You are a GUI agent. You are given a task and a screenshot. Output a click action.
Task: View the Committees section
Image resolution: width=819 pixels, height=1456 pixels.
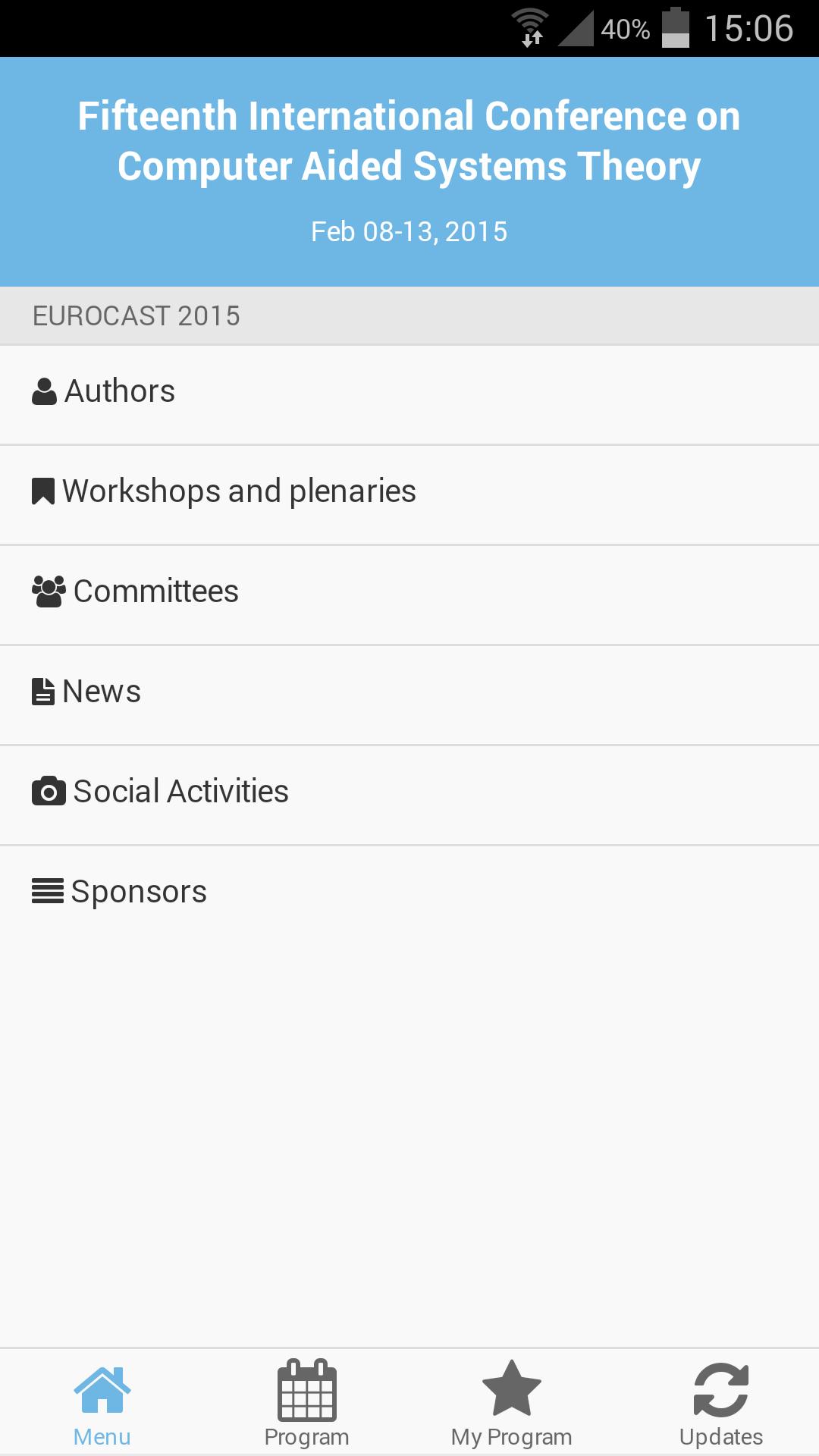click(x=409, y=595)
